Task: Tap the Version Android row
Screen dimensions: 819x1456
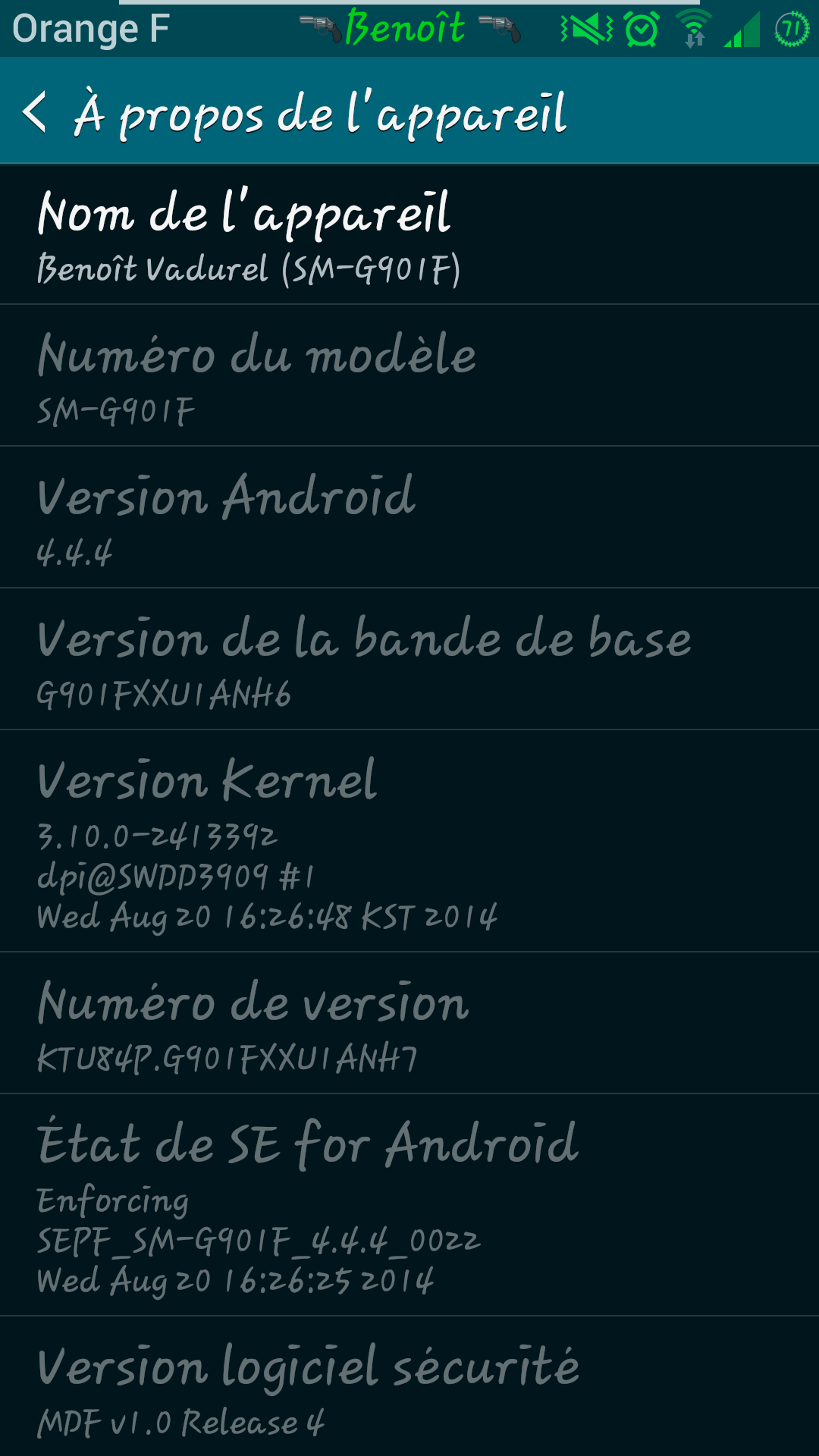Action: (409, 518)
